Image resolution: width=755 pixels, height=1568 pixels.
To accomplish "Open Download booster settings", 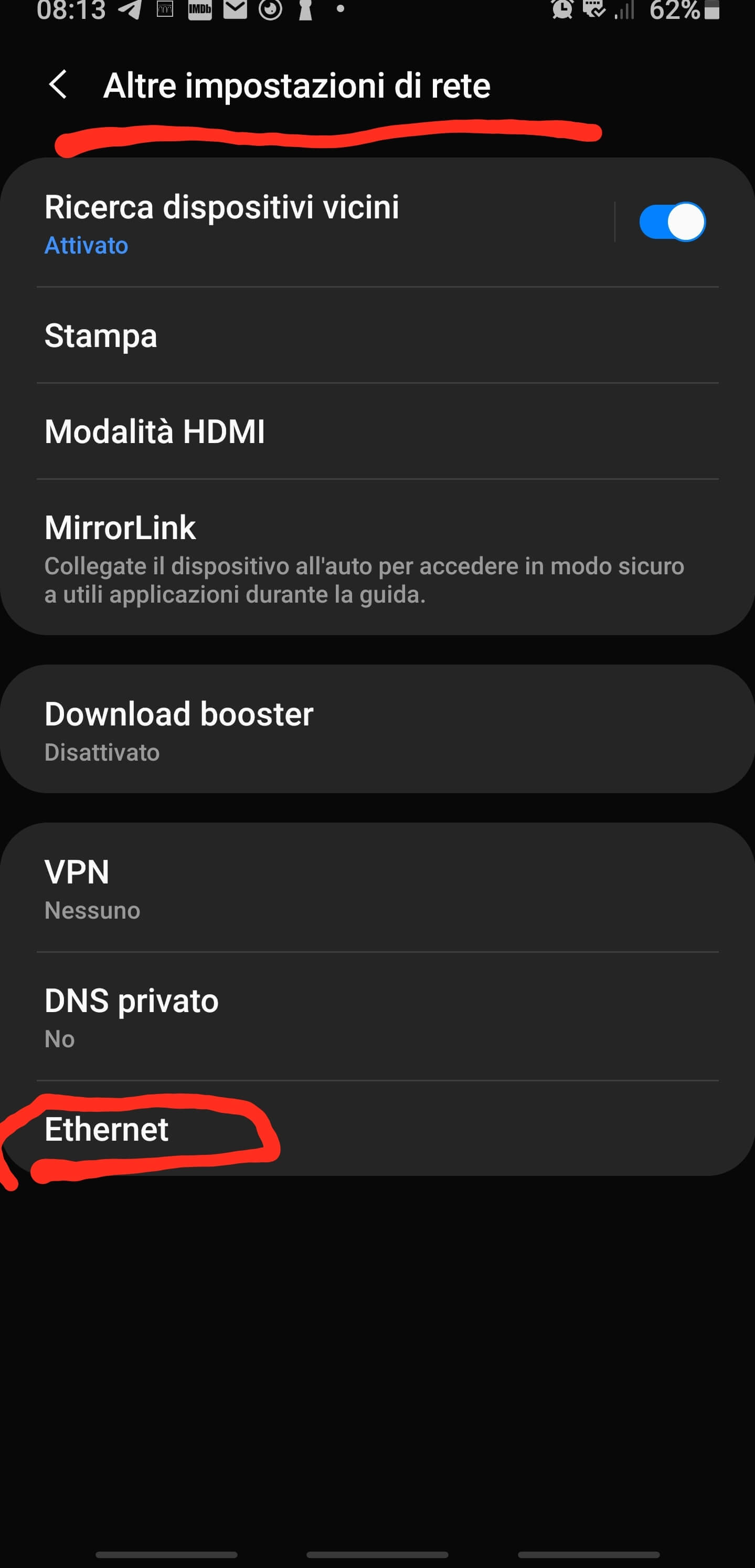I will 377,729.
